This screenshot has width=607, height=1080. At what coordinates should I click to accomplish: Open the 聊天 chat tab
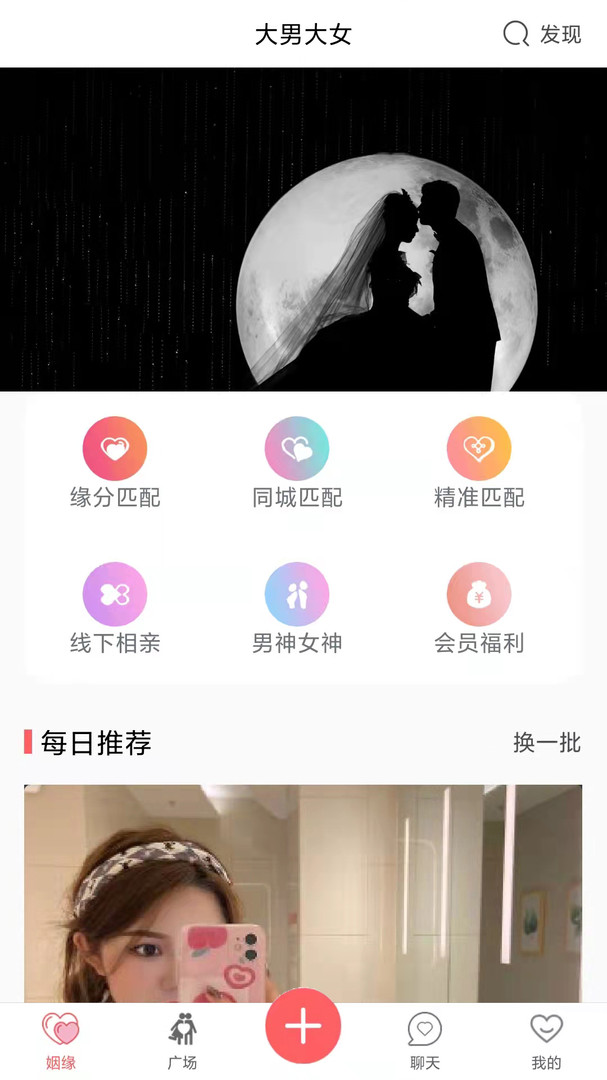point(424,1041)
